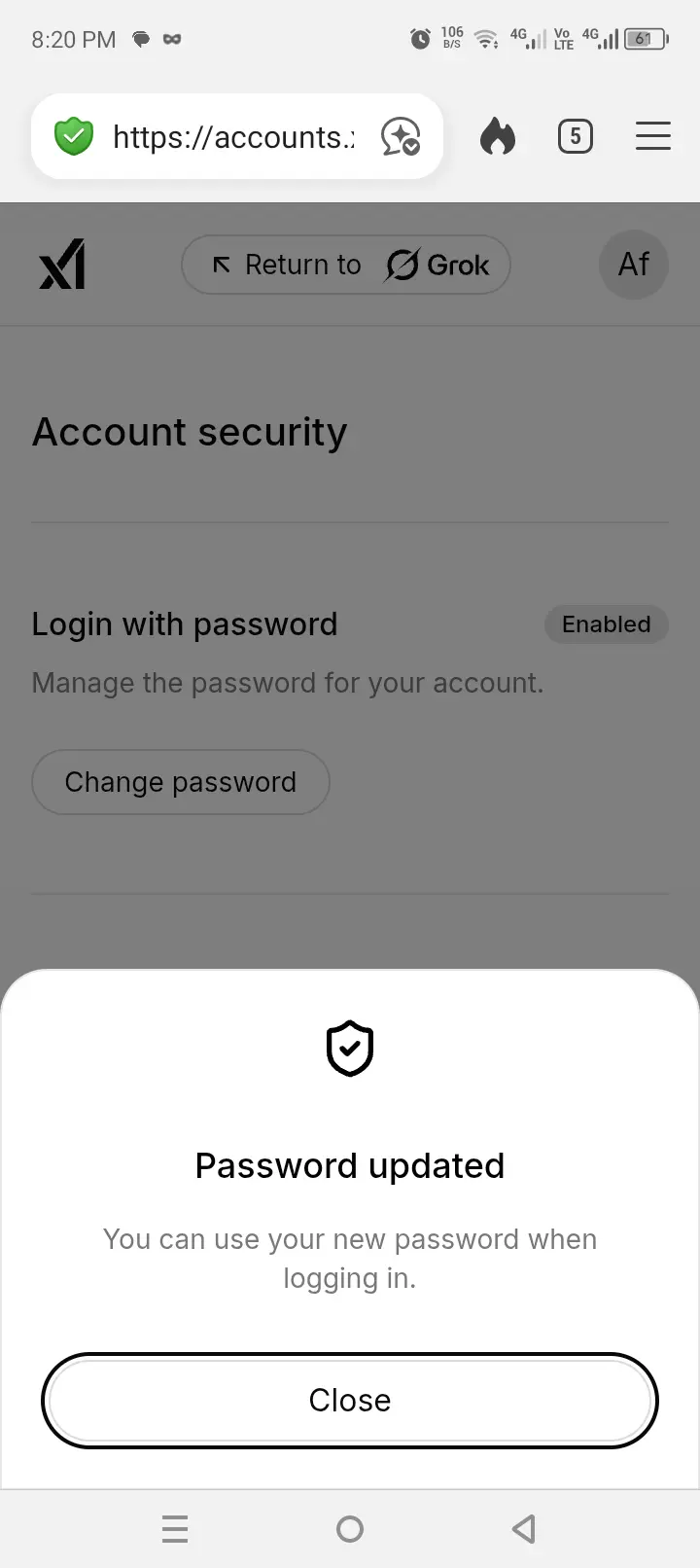Tap the green shield privacy icon
700x1568 pixels.
[x=74, y=136]
